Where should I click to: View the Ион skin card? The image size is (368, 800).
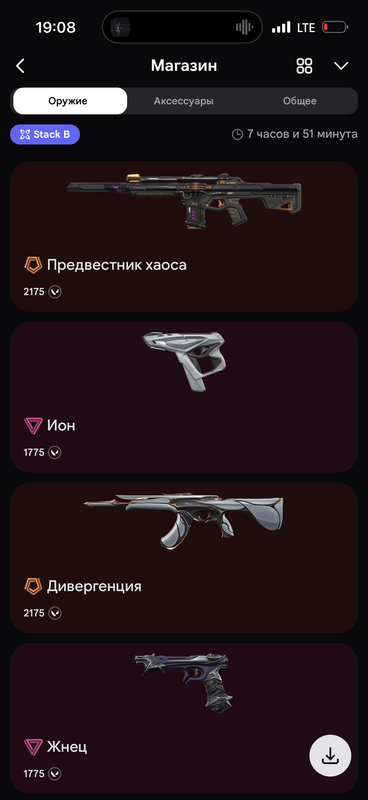[x=184, y=397]
